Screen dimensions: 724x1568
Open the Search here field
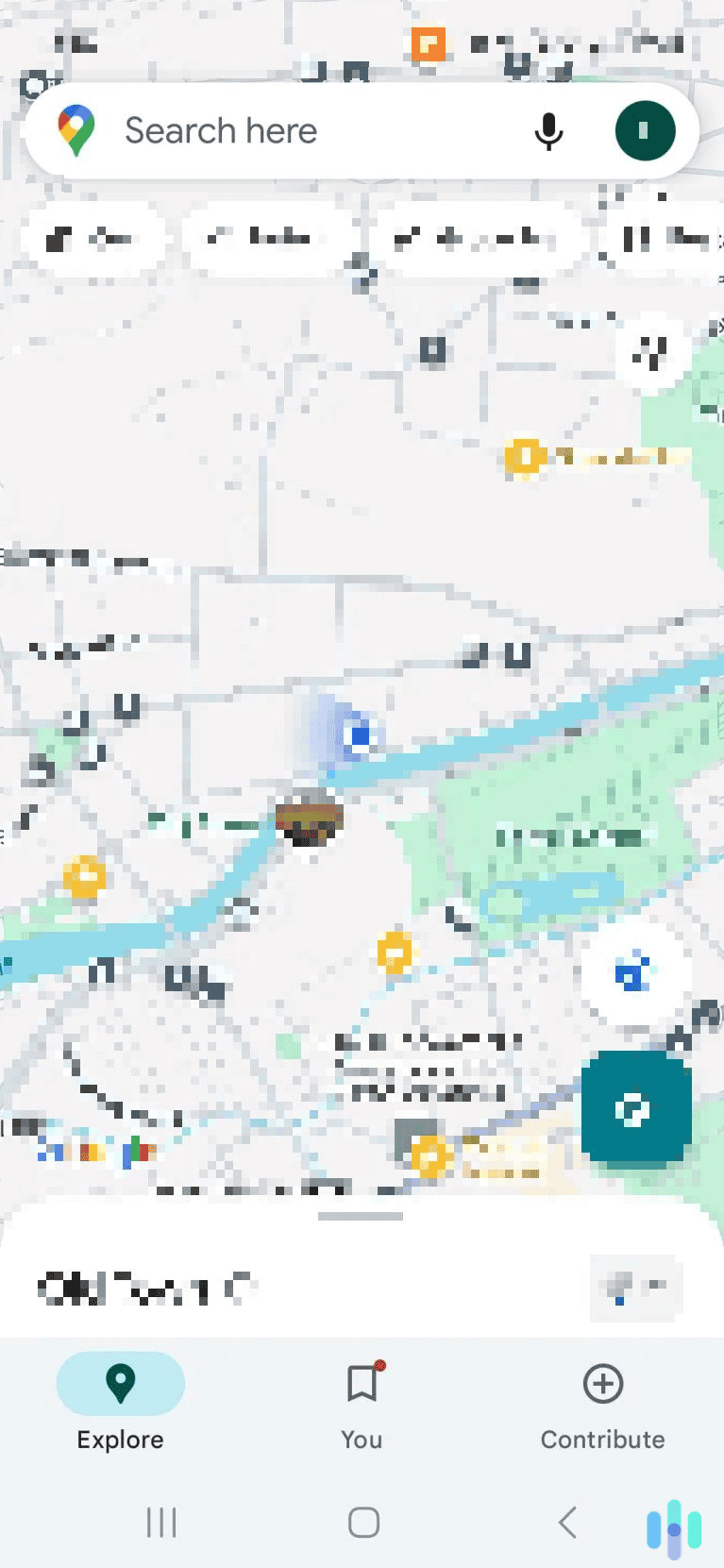pos(283,131)
